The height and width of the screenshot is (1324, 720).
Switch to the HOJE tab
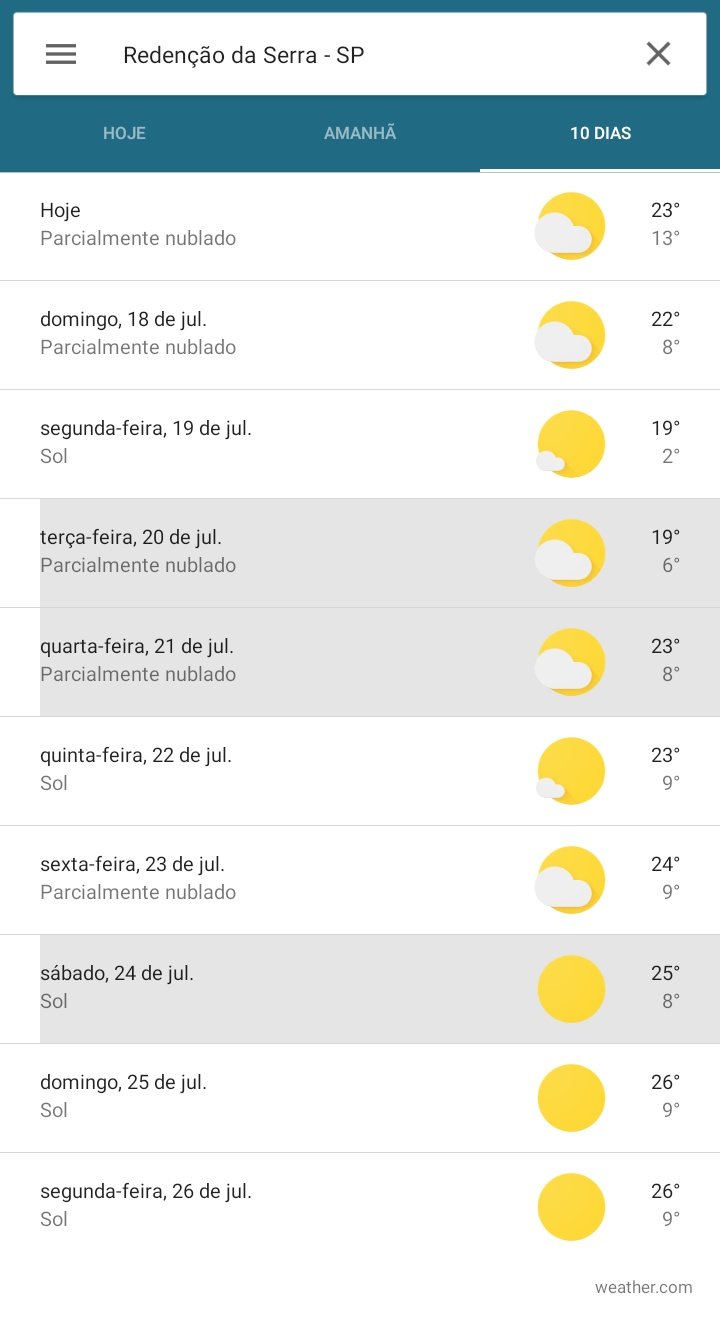click(124, 133)
